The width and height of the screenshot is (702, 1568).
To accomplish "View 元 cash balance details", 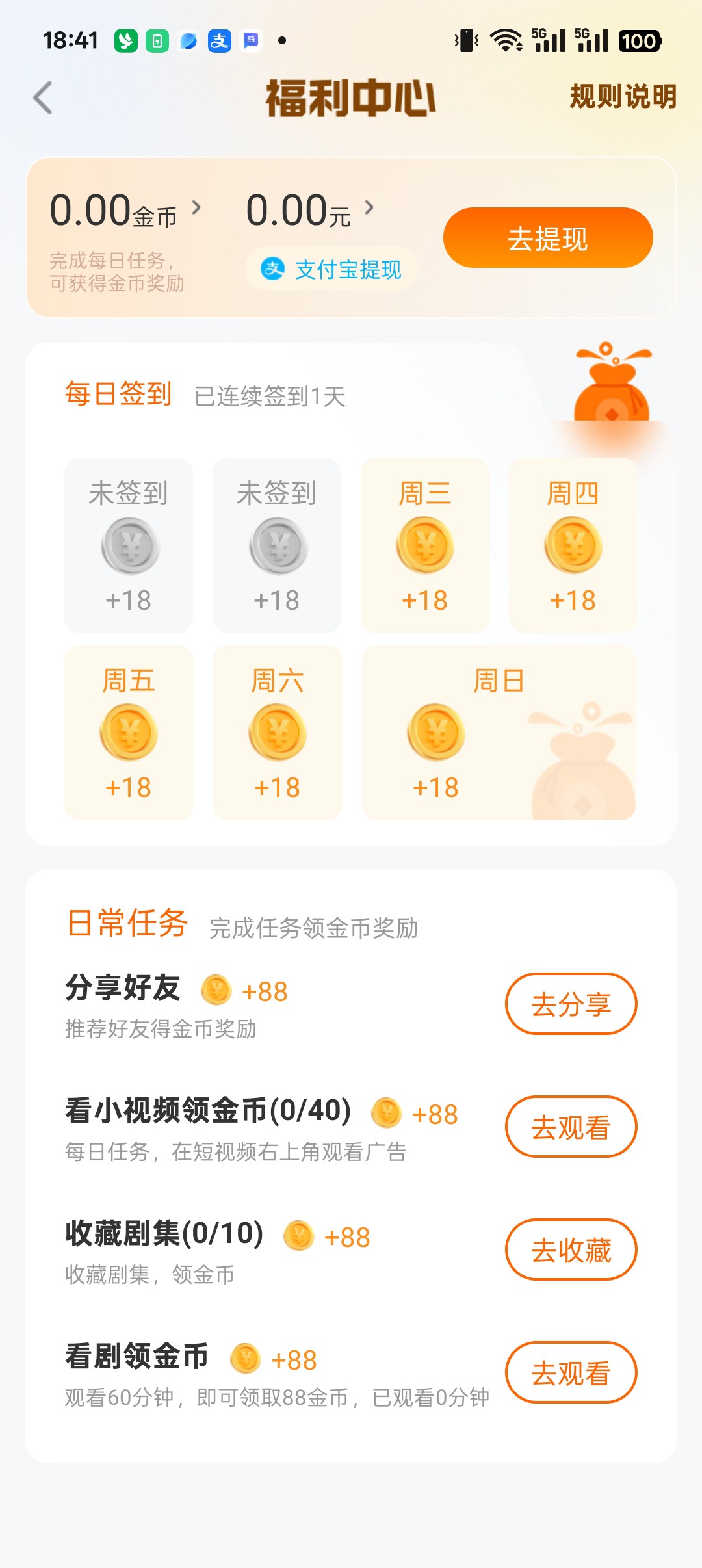I will click(309, 211).
